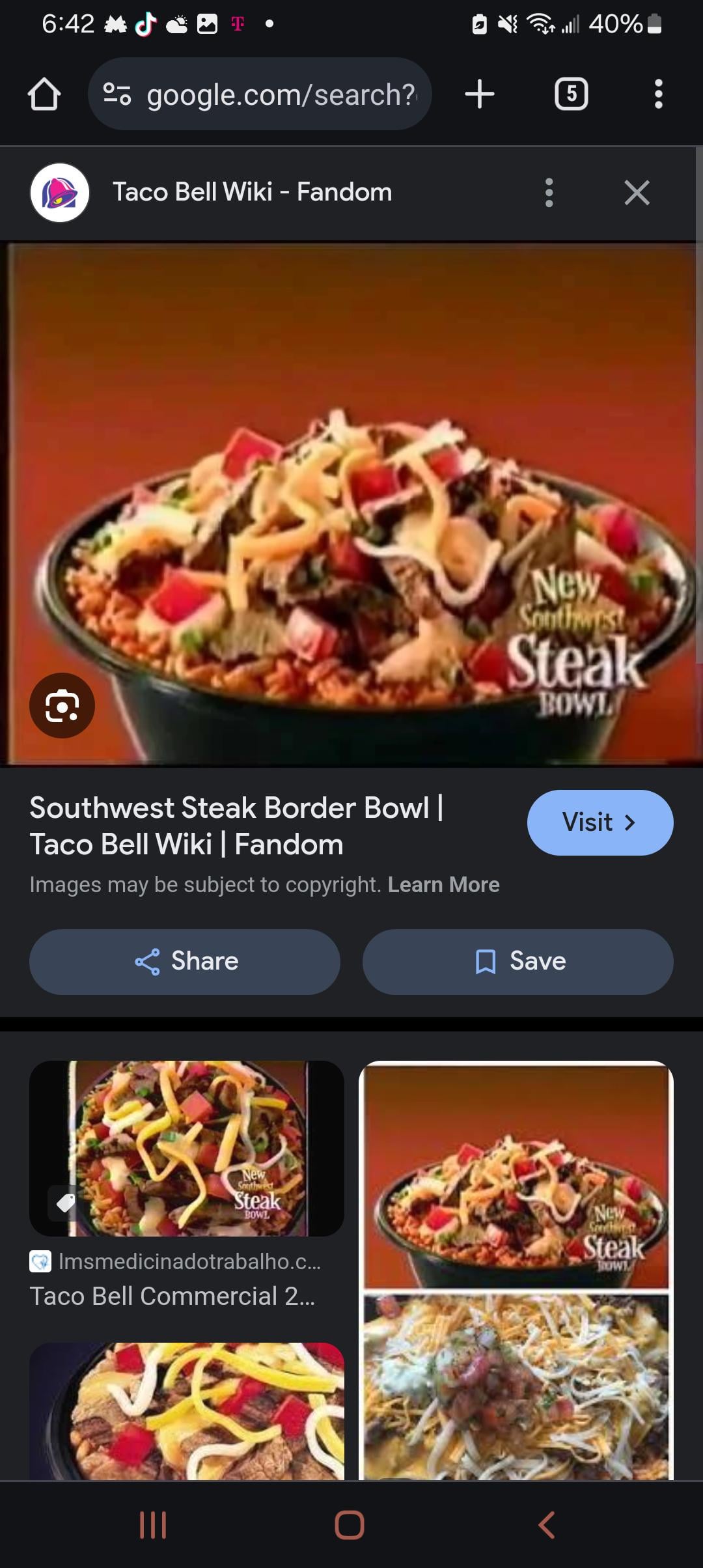Go back using the system back button
This screenshot has width=703, height=1568.
(x=547, y=1525)
